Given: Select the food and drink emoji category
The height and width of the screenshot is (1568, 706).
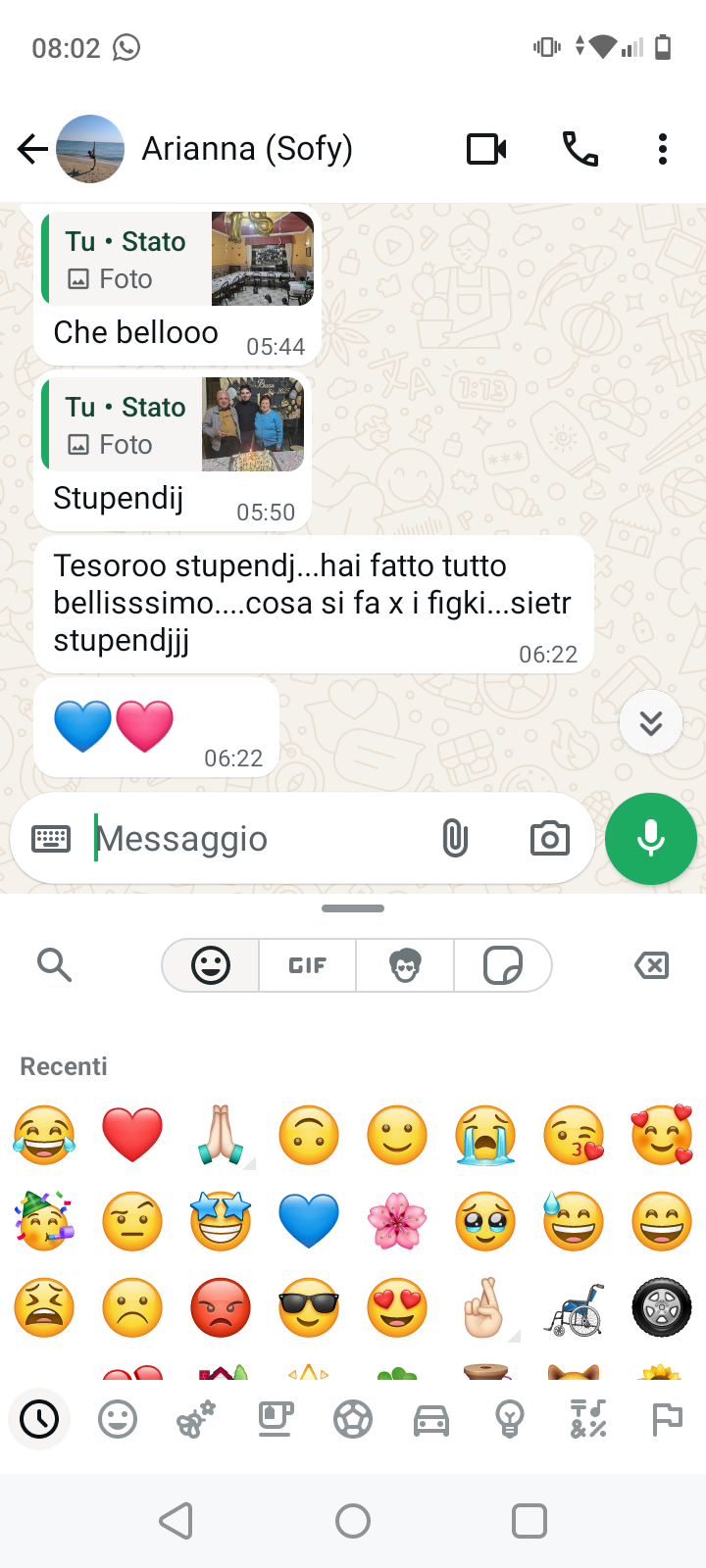Looking at the screenshot, I should pos(276,1419).
